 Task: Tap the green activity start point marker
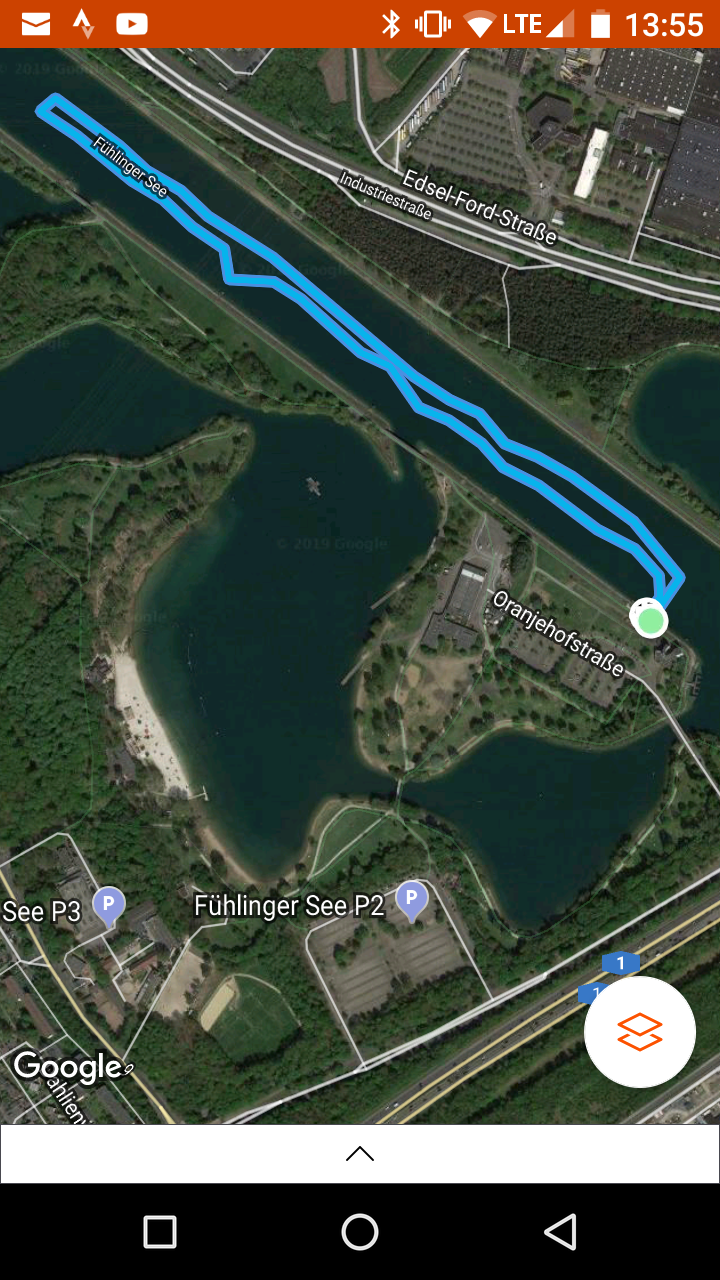650,620
